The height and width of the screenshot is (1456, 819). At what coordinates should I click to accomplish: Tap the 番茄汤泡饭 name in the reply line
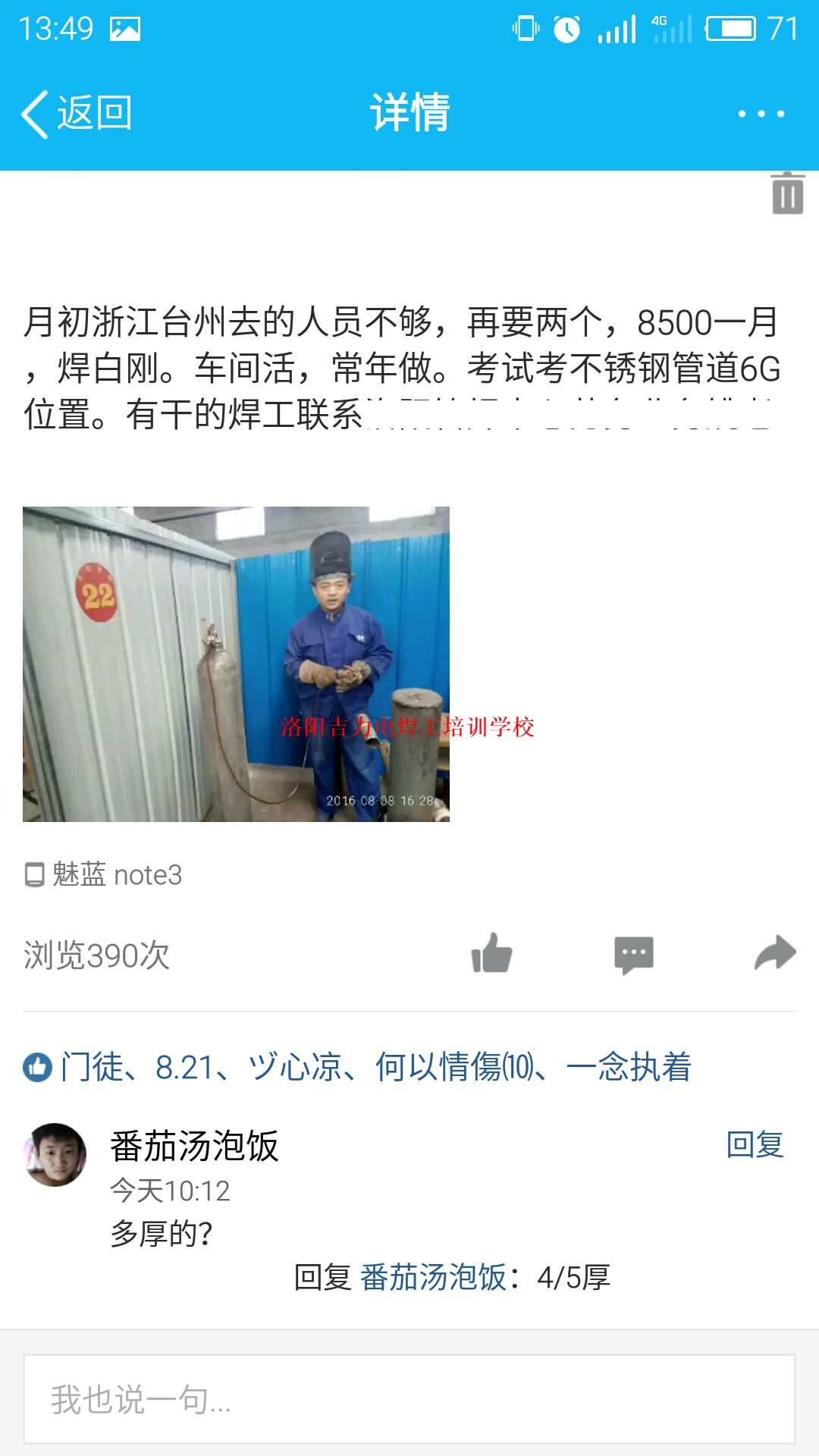pos(432,1278)
